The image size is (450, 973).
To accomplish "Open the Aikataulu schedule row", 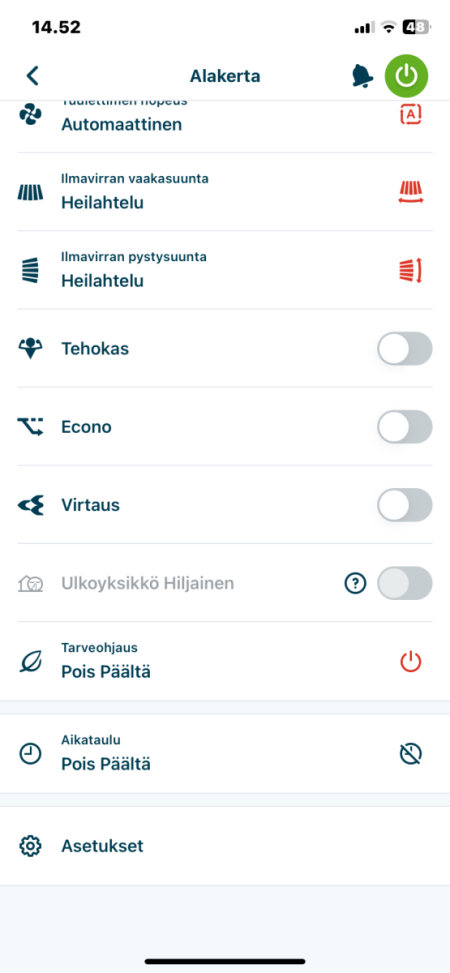I will pos(225,753).
